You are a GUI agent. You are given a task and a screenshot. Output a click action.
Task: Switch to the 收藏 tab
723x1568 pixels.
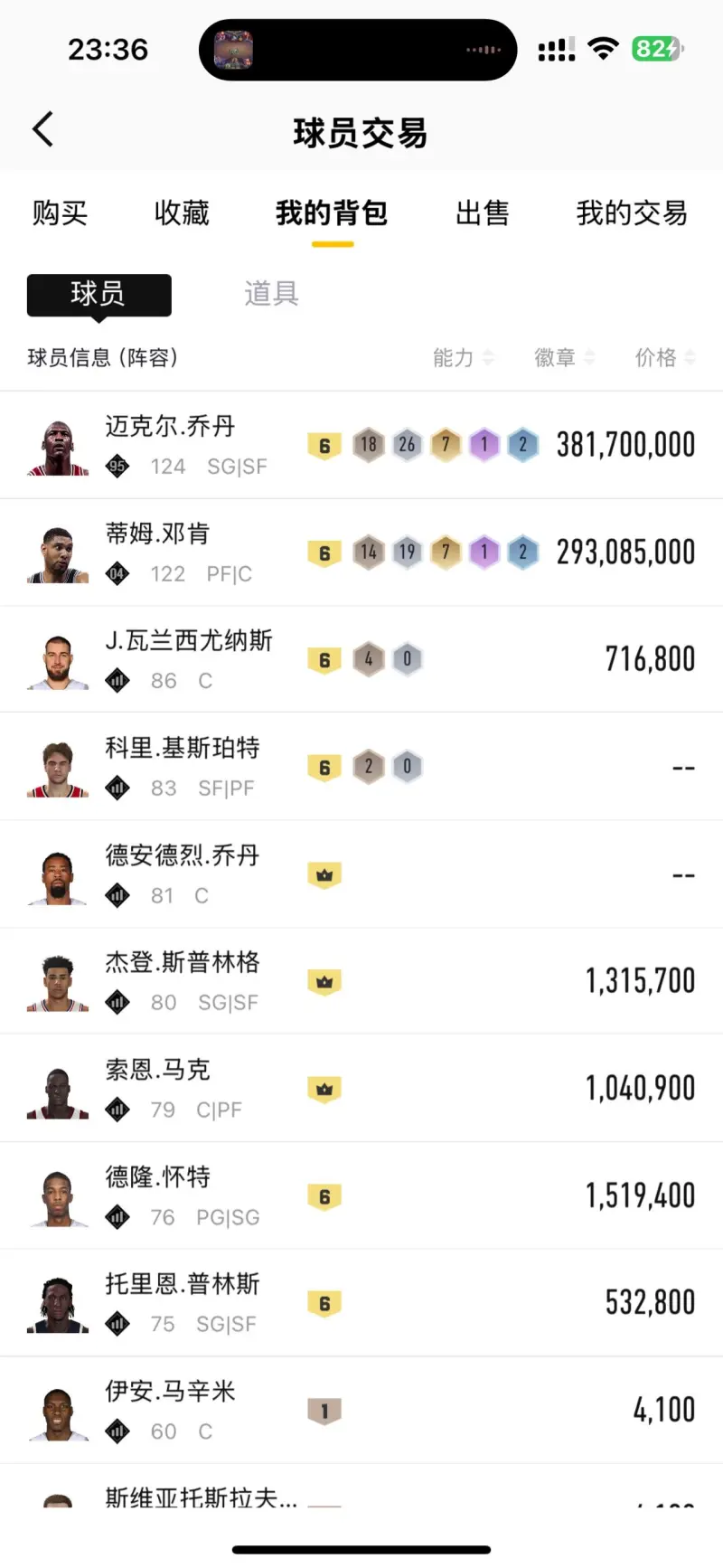coord(182,213)
